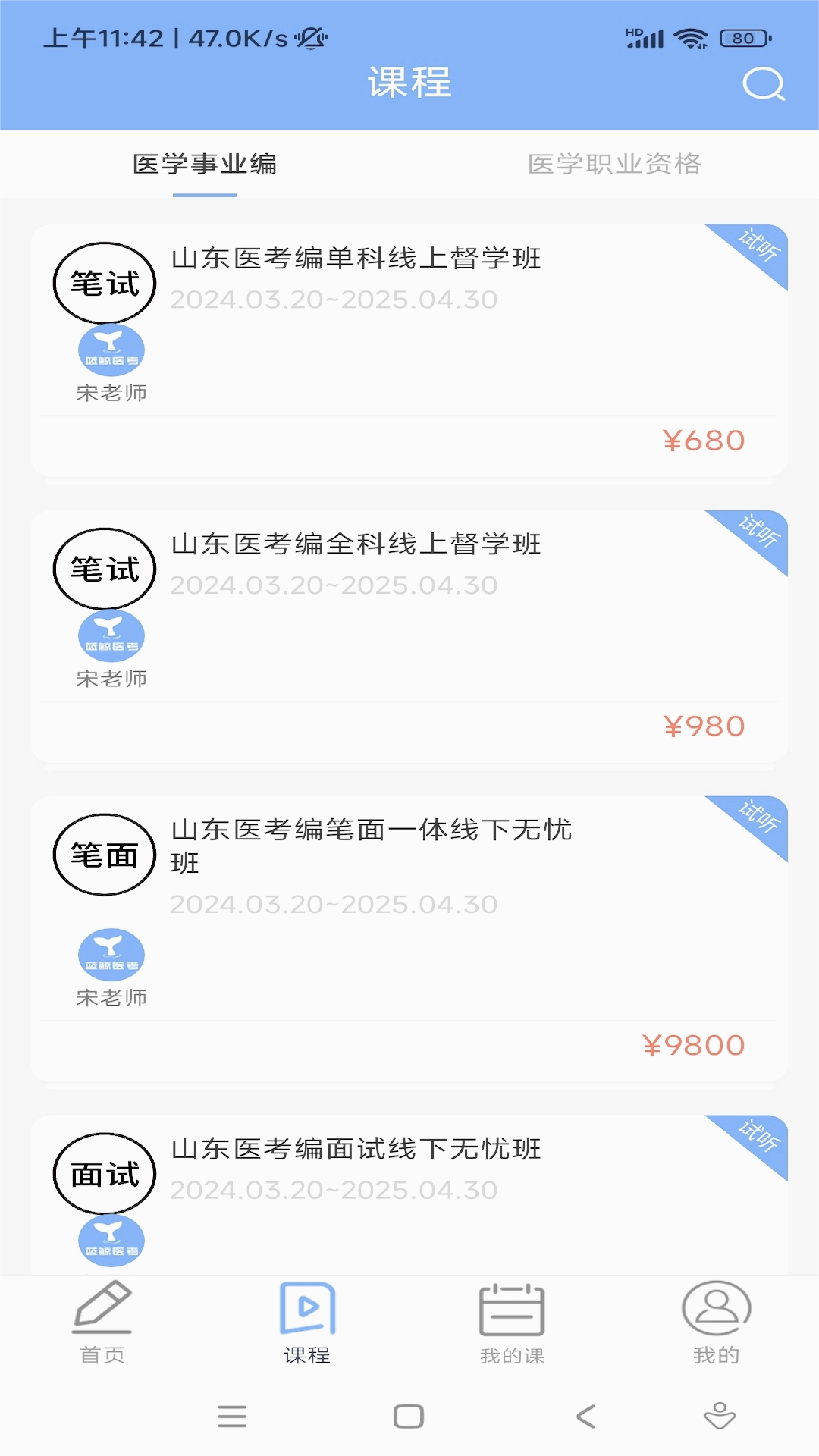Tap the teacher avatar on the 笔面 course
Image resolution: width=819 pixels, height=1456 pixels.
tap(111, 955)
